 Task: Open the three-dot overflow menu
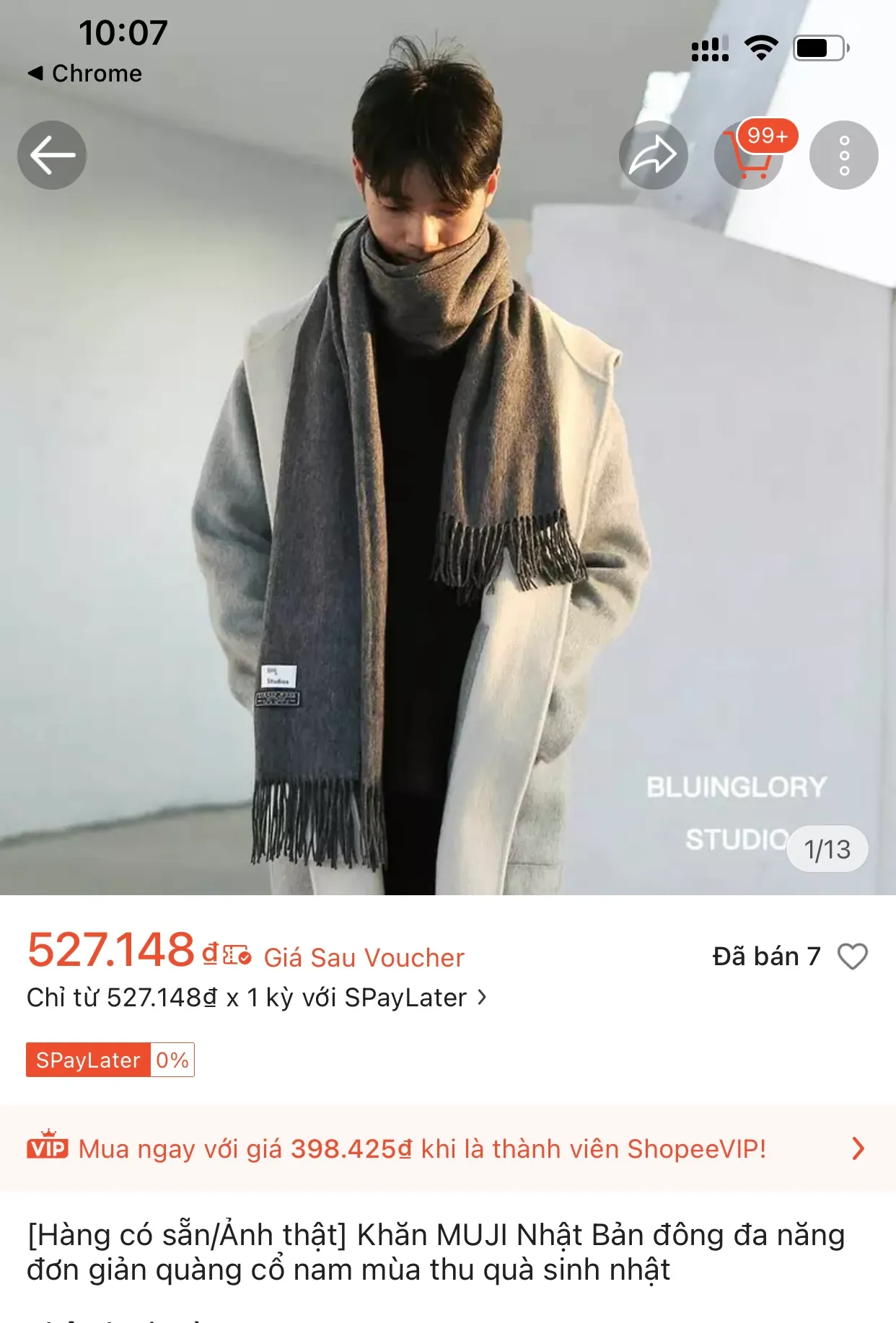click(x=843, y=155)
